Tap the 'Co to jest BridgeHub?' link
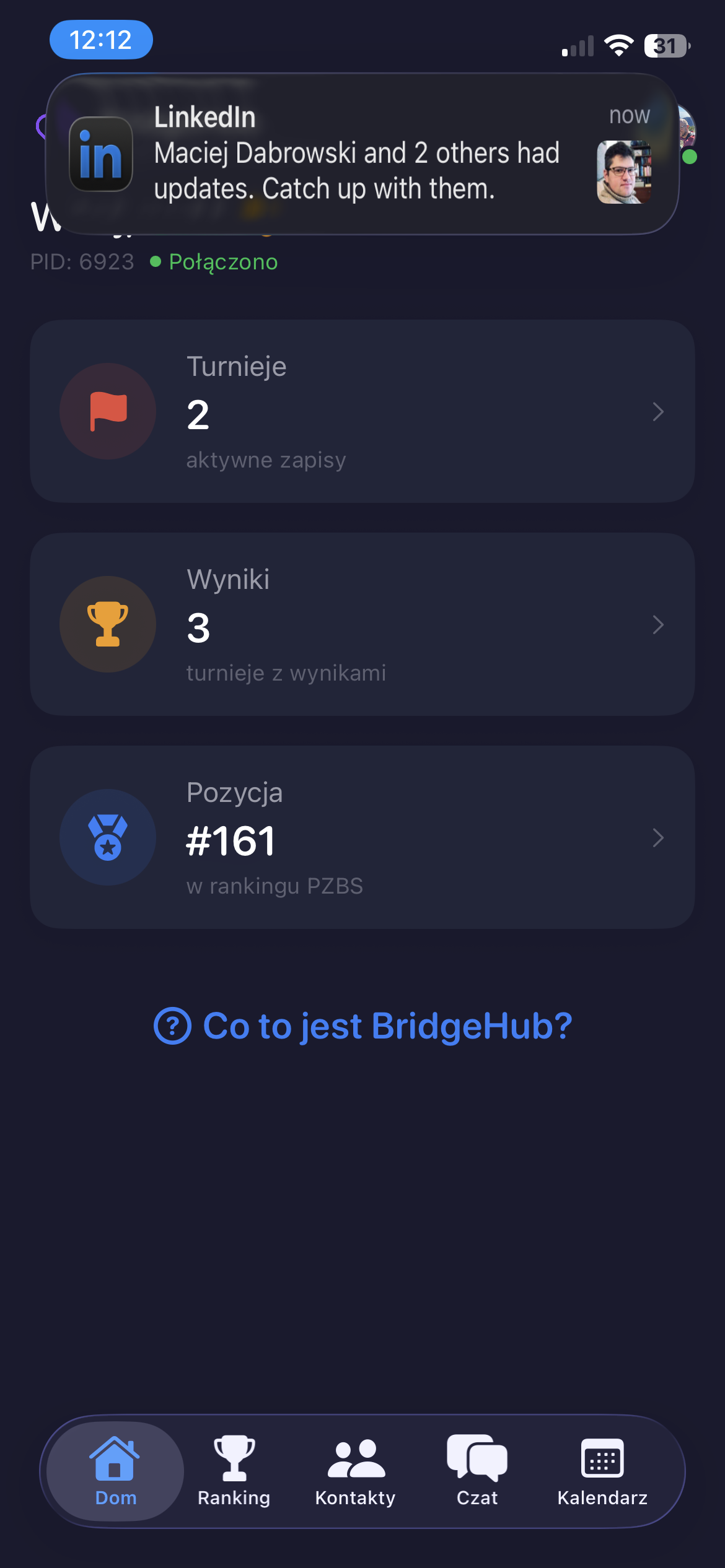 (x=363, y=1026)
